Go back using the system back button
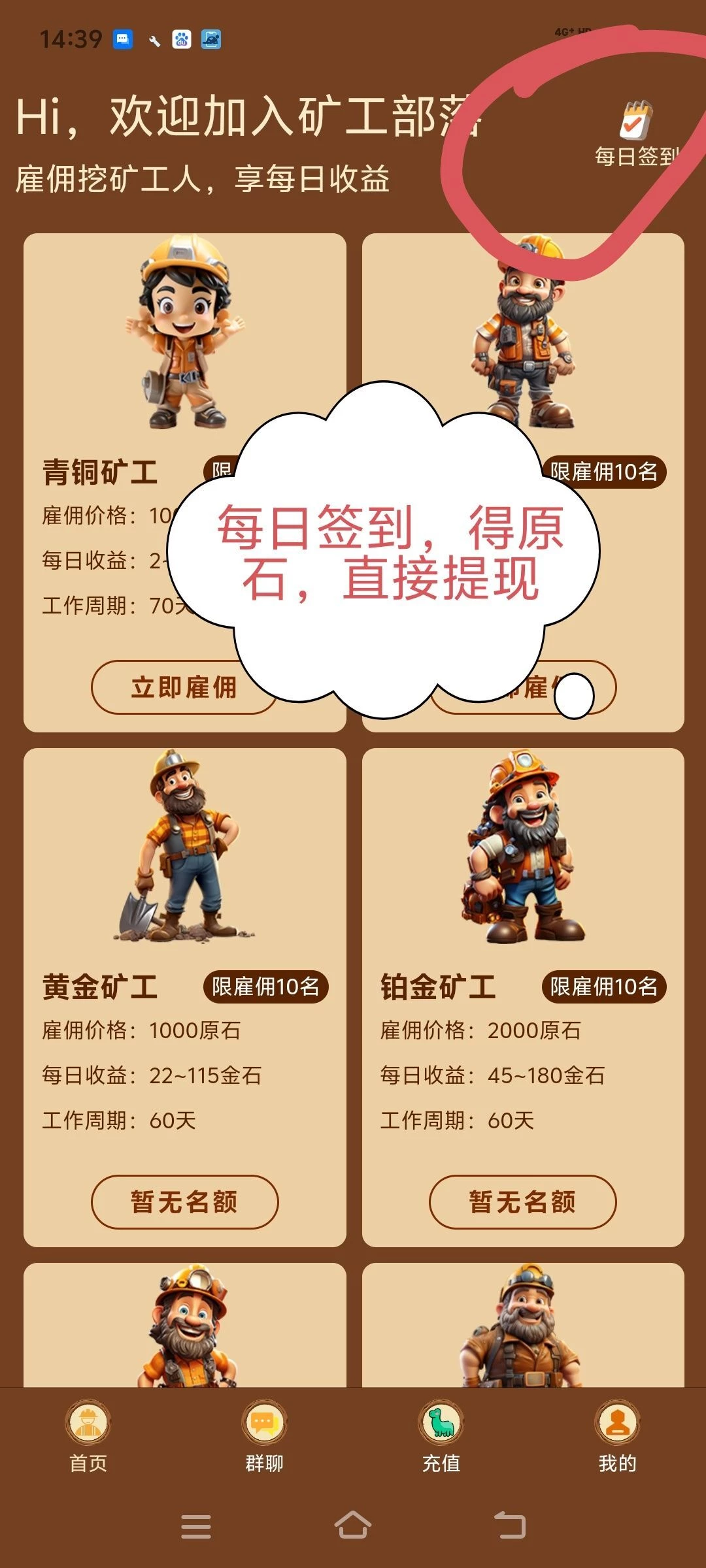This screenshot has width=706, height=1568. (x=510, y=1526)
